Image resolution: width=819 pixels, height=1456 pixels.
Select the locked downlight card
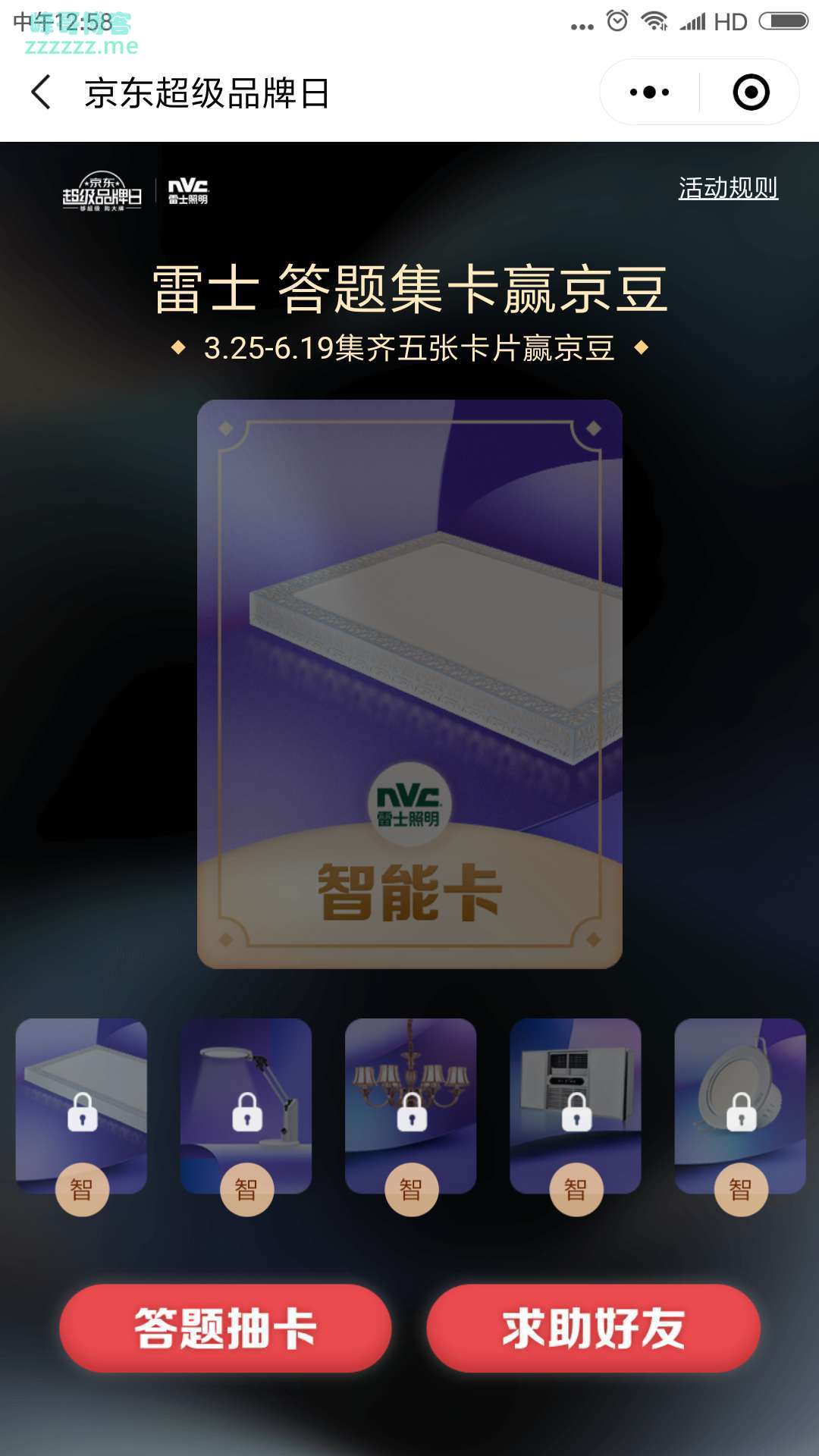tap(739, 1107)
